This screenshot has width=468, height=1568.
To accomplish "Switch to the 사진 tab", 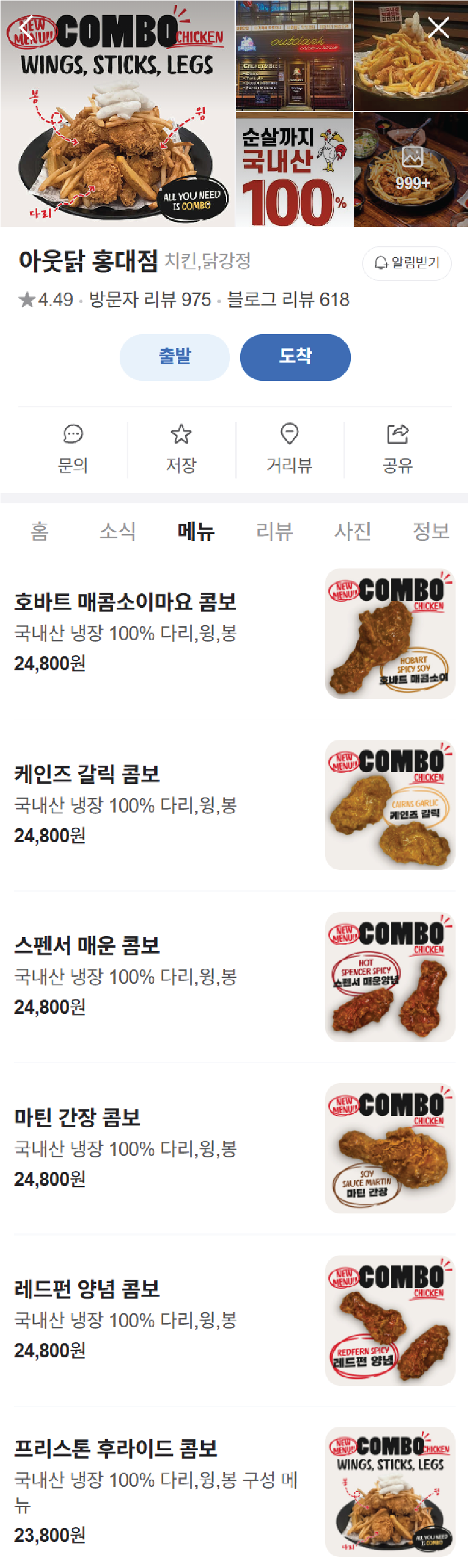I will 353,531.
